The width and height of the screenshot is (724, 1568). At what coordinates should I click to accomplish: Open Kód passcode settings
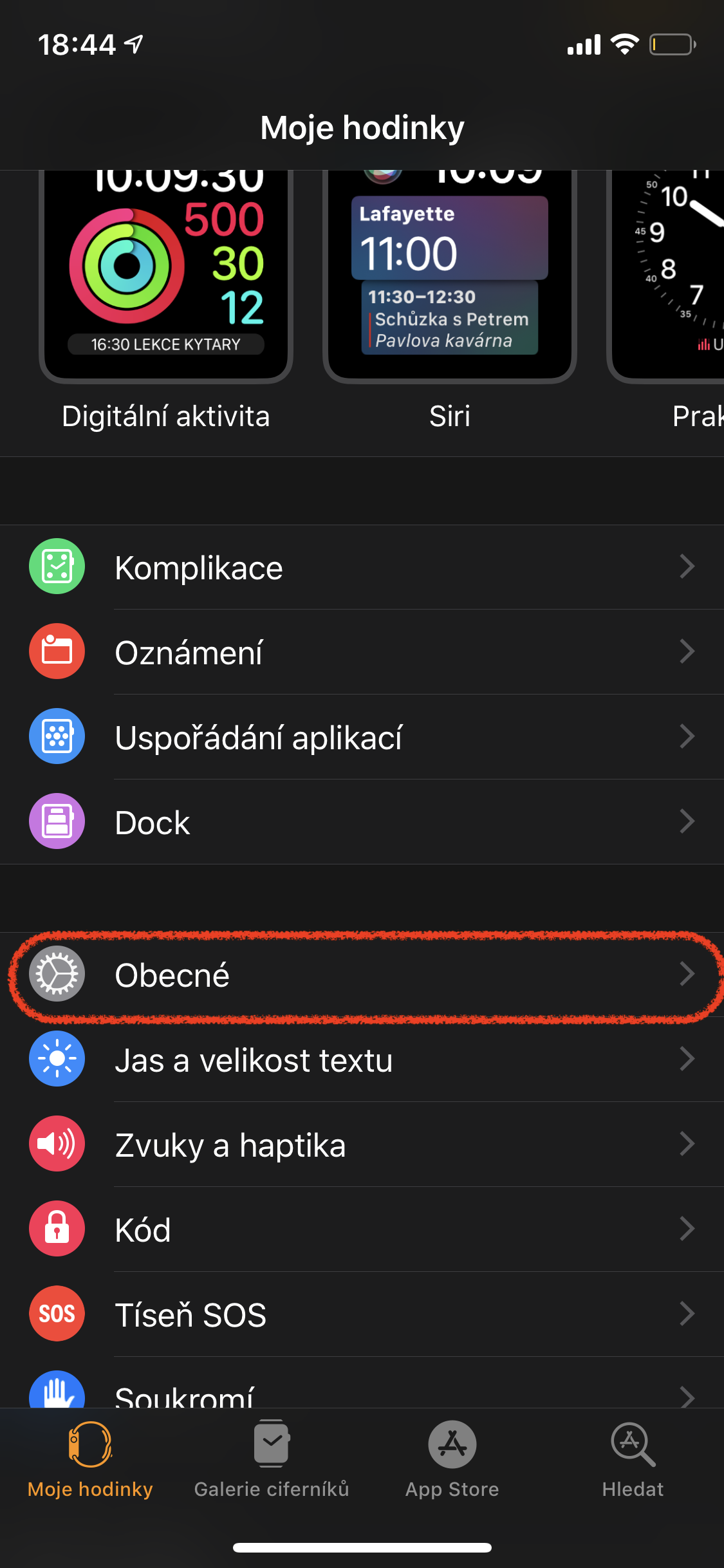[x=362, y=1229]
